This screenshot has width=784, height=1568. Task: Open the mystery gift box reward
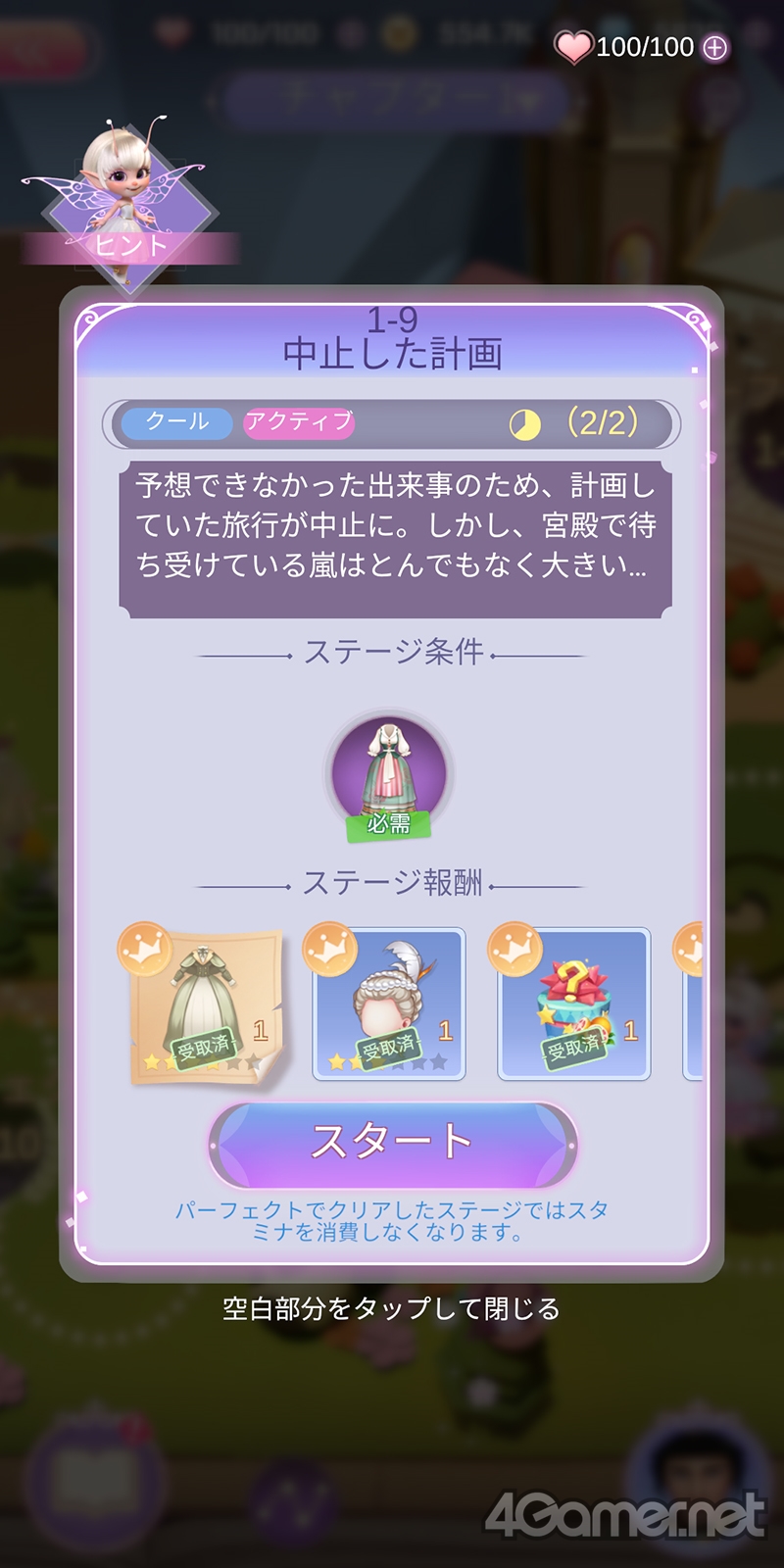[x=574, y=1006]
